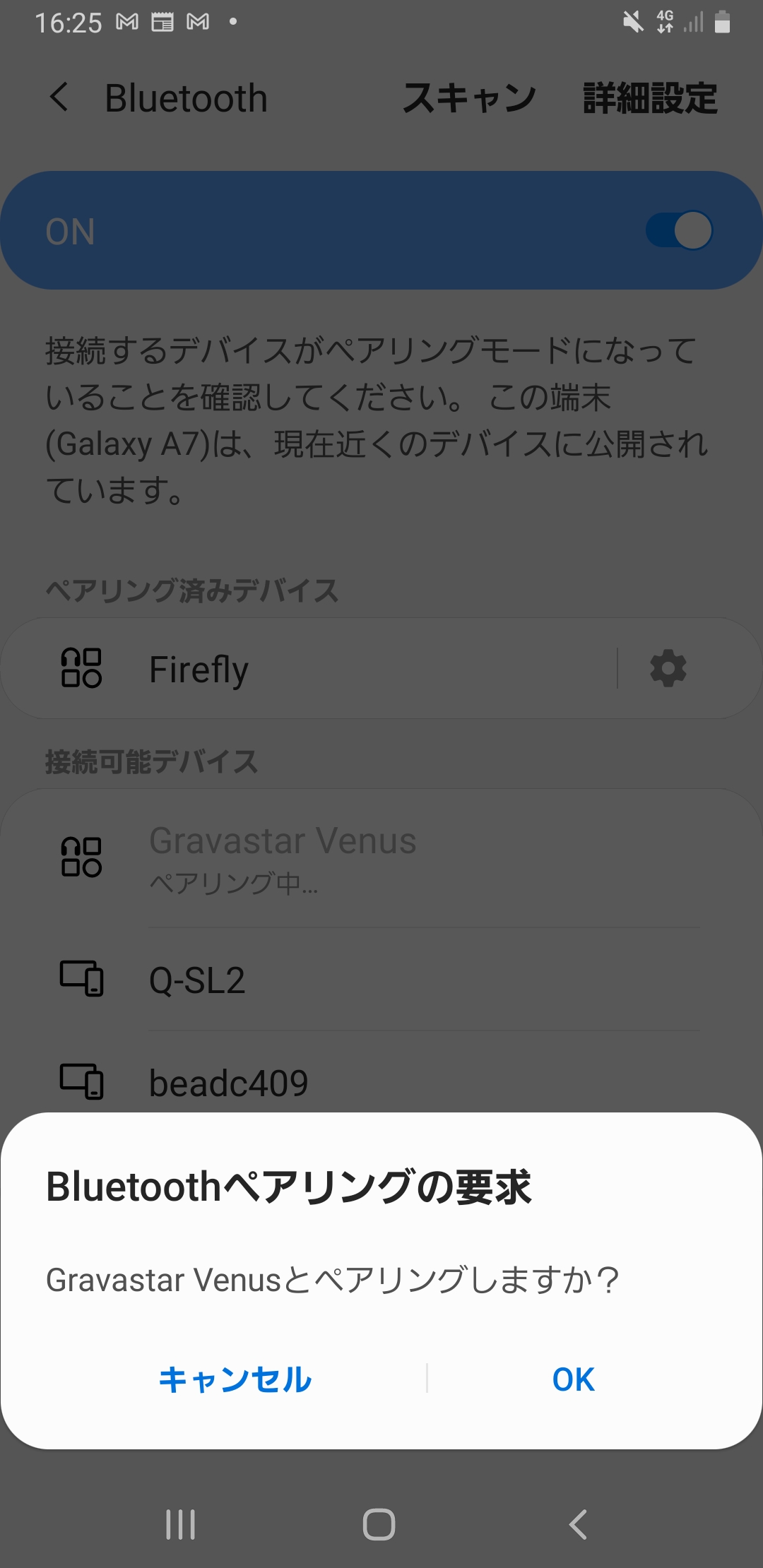This screenshot has height=1568, width=763.
Task: Open the settings gear for Firefly
Action: point(668,668)
